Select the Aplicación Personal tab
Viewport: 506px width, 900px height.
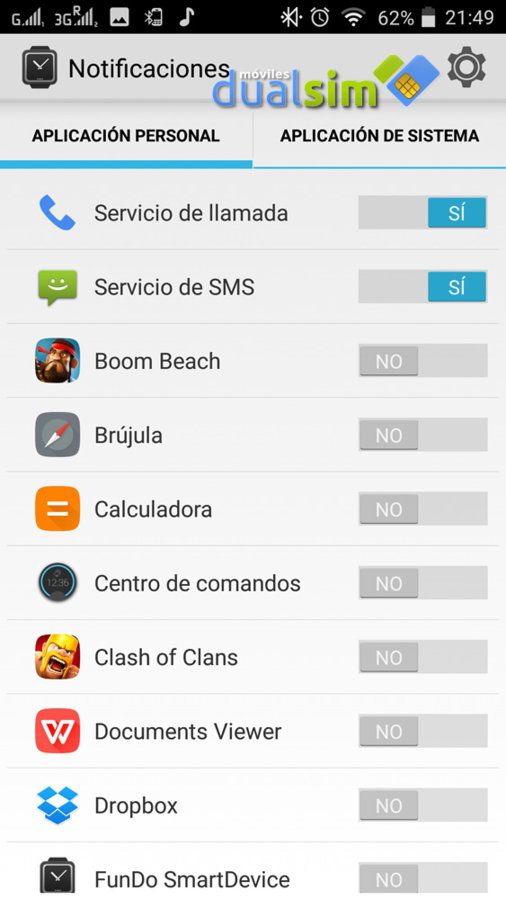click(x=126, y=135)
